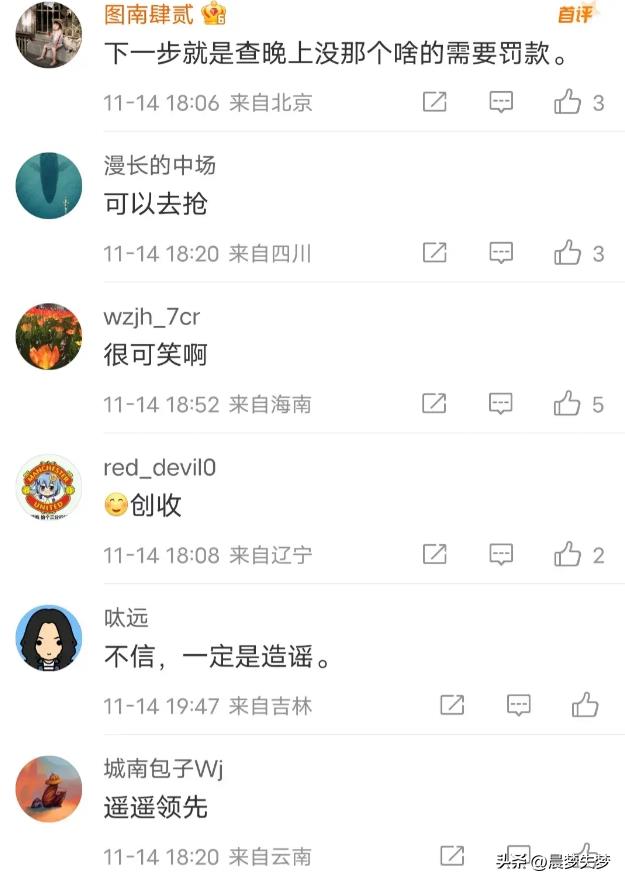Reply to 城南包子Wj's comment 遥遥领先

(x=518, y=855)
